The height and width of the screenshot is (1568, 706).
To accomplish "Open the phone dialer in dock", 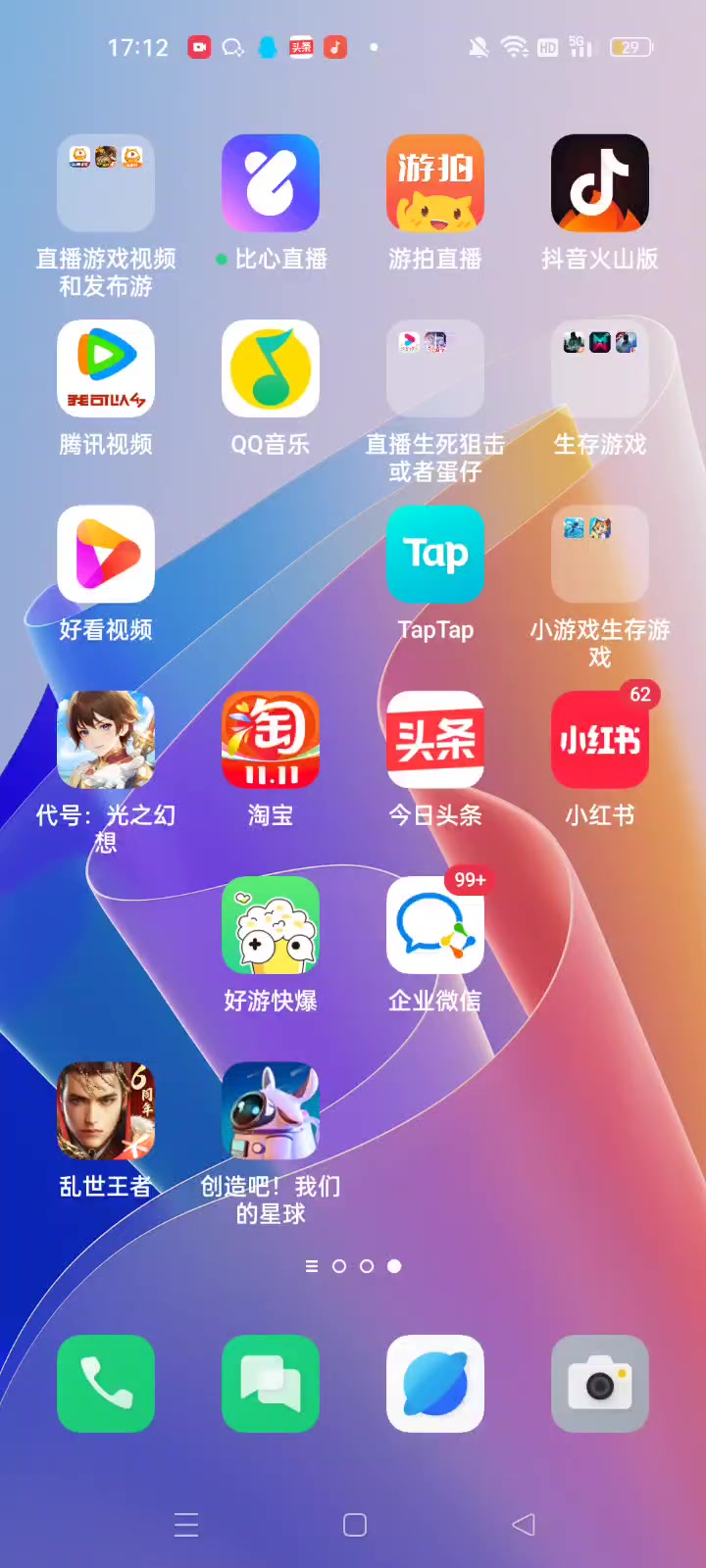I will (x=106, y=1383).
